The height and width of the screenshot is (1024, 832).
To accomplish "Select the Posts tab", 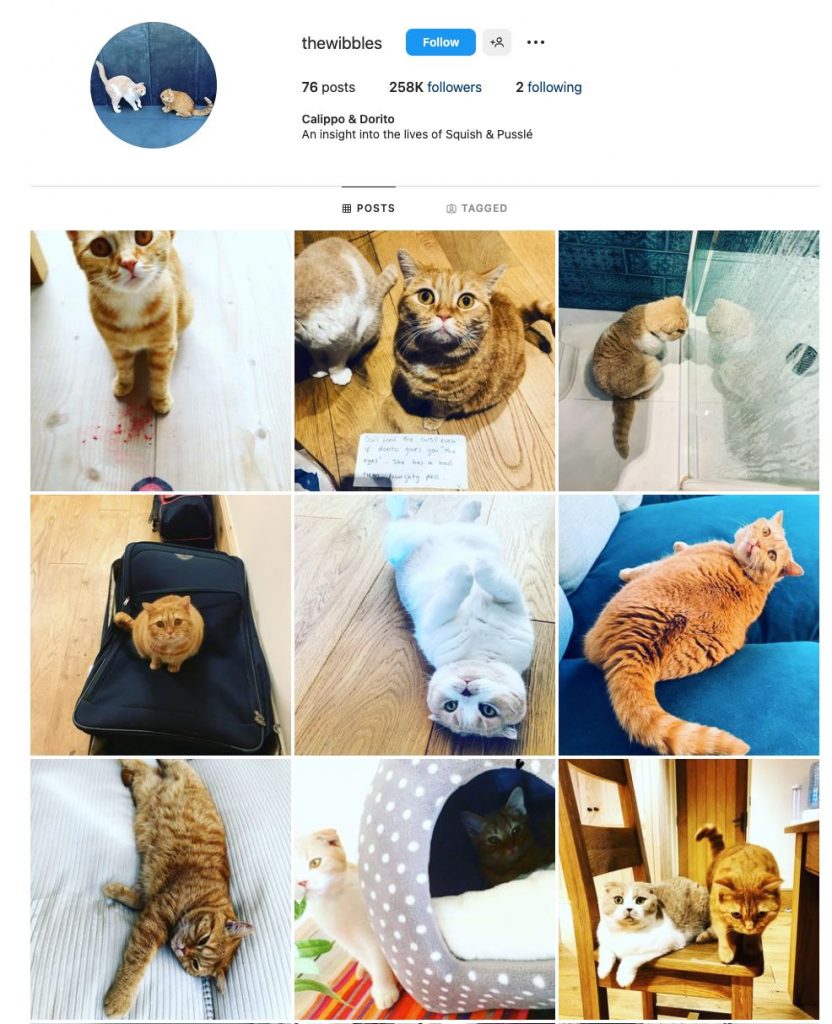I will (368, 208).
